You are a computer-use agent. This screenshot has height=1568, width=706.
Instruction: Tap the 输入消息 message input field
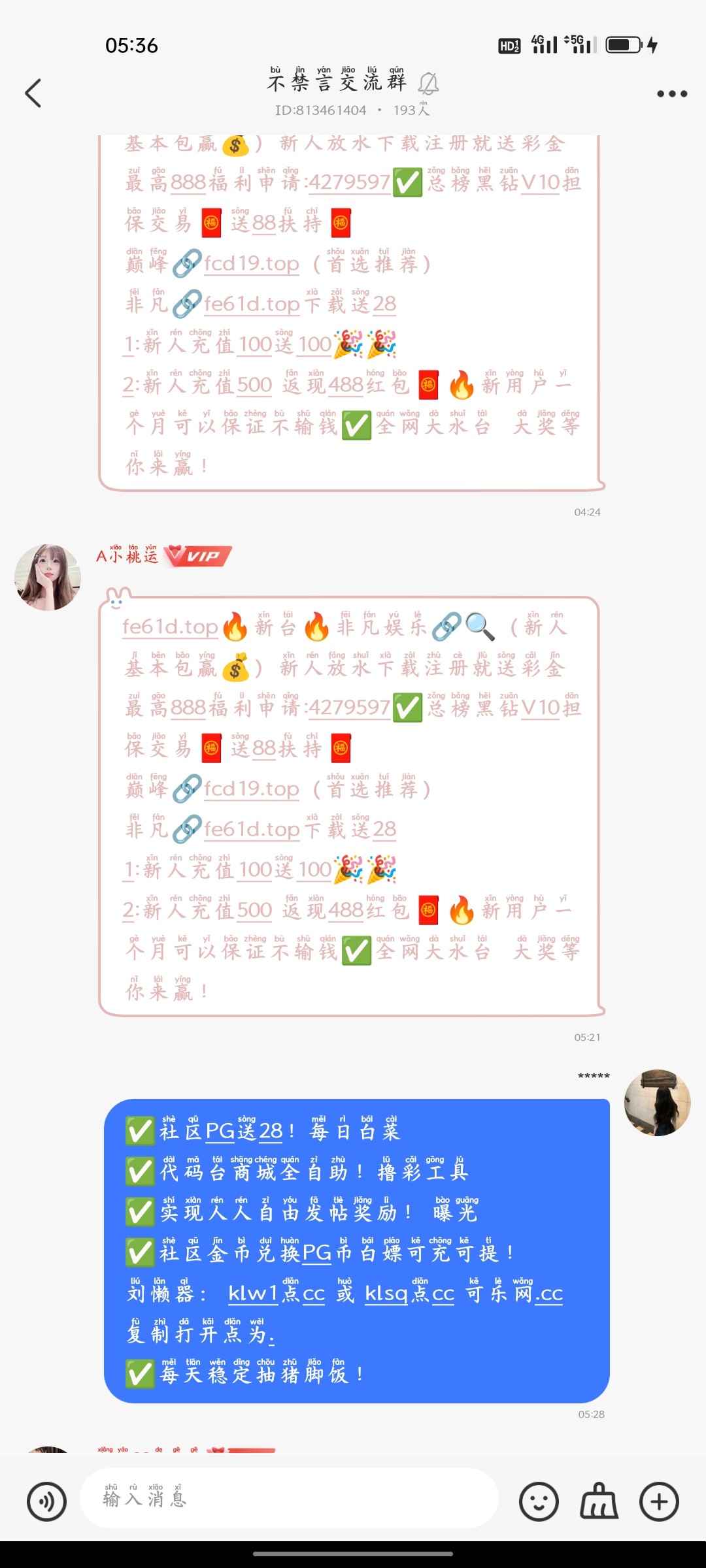(288, 1499)
